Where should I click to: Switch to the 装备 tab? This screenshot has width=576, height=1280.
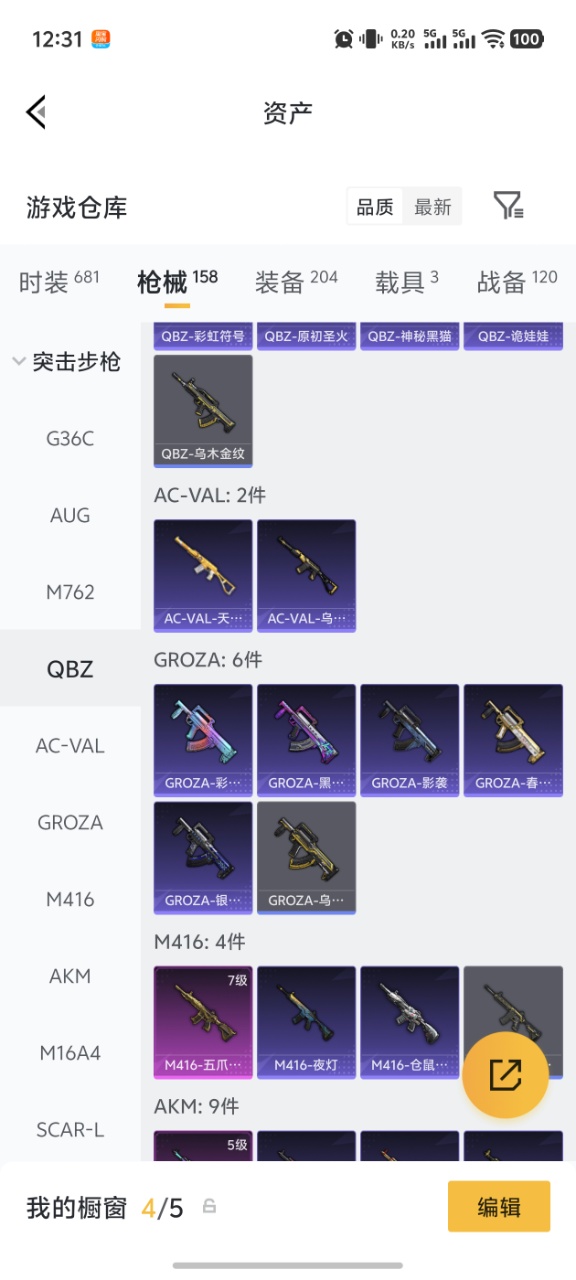coord(296,282)
